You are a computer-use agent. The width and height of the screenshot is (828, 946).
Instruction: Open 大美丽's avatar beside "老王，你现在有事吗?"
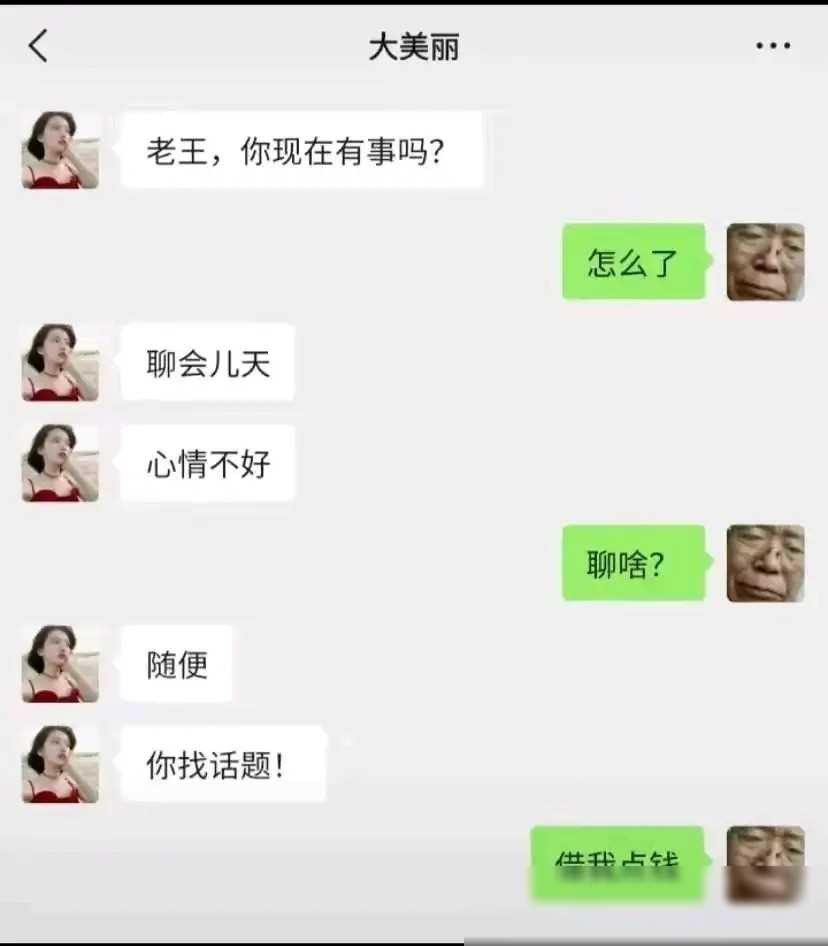click(60, 150)
